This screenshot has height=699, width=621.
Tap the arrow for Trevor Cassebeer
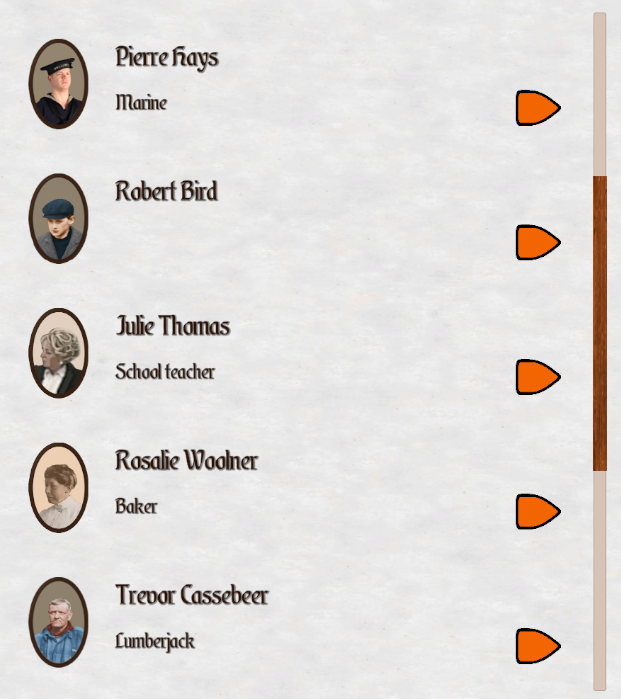537,646
